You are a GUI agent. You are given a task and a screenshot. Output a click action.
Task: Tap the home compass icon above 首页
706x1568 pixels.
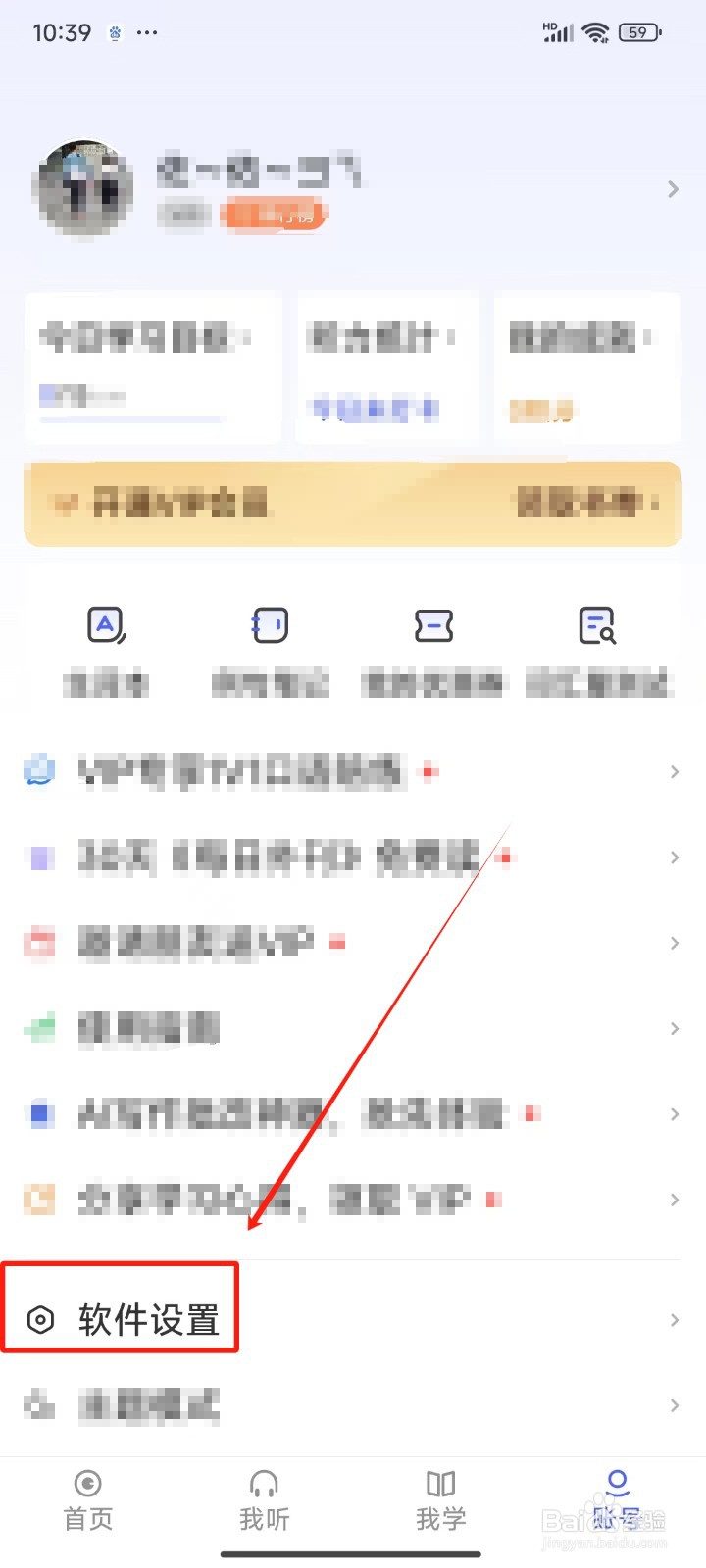click(87, 1482)
